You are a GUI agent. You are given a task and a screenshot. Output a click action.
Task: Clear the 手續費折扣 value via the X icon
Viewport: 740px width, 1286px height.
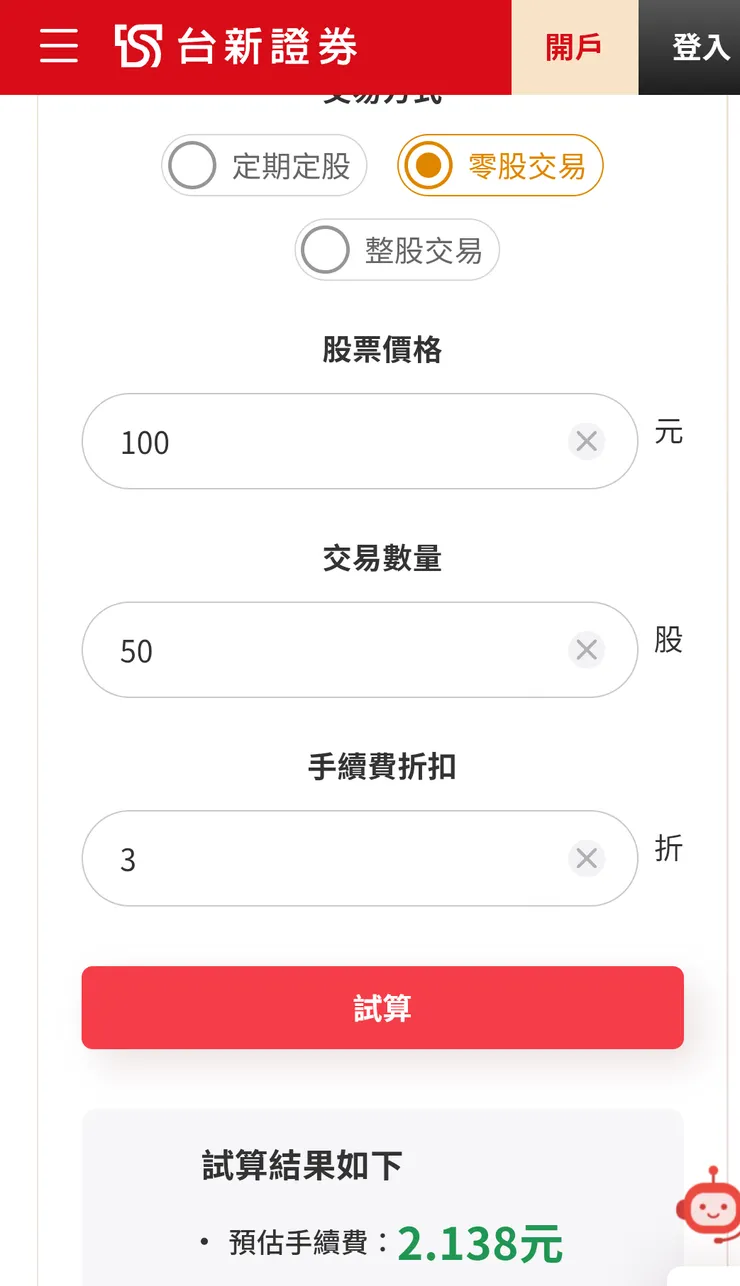(x=587, y=858)
